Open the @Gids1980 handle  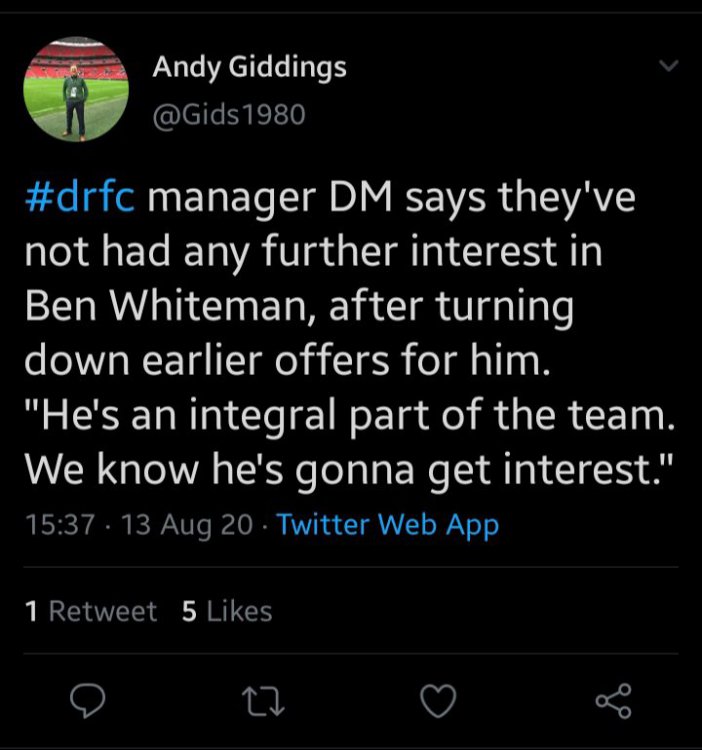(229, 115)
